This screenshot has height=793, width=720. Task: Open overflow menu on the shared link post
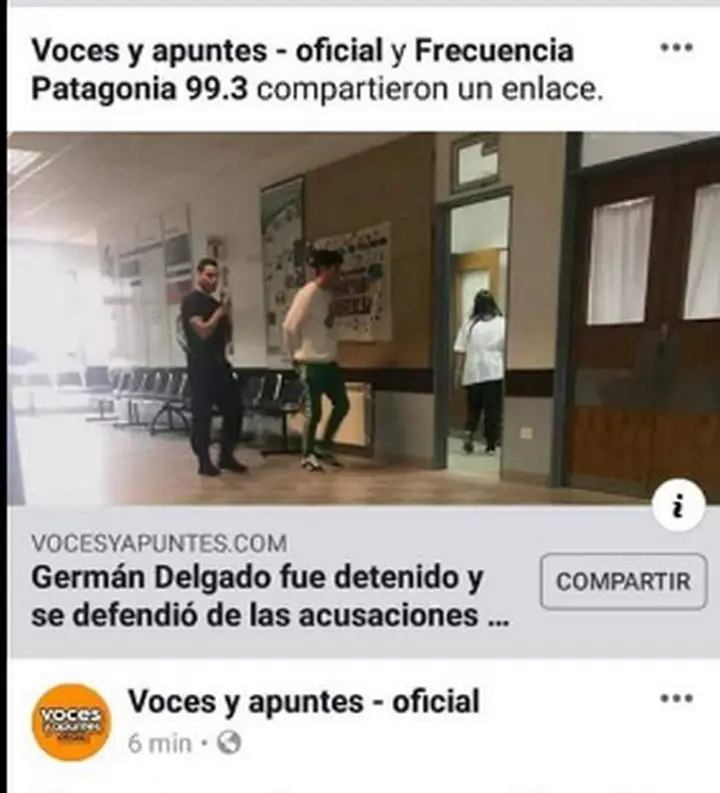pyautogui.click(x=677, y=48)
